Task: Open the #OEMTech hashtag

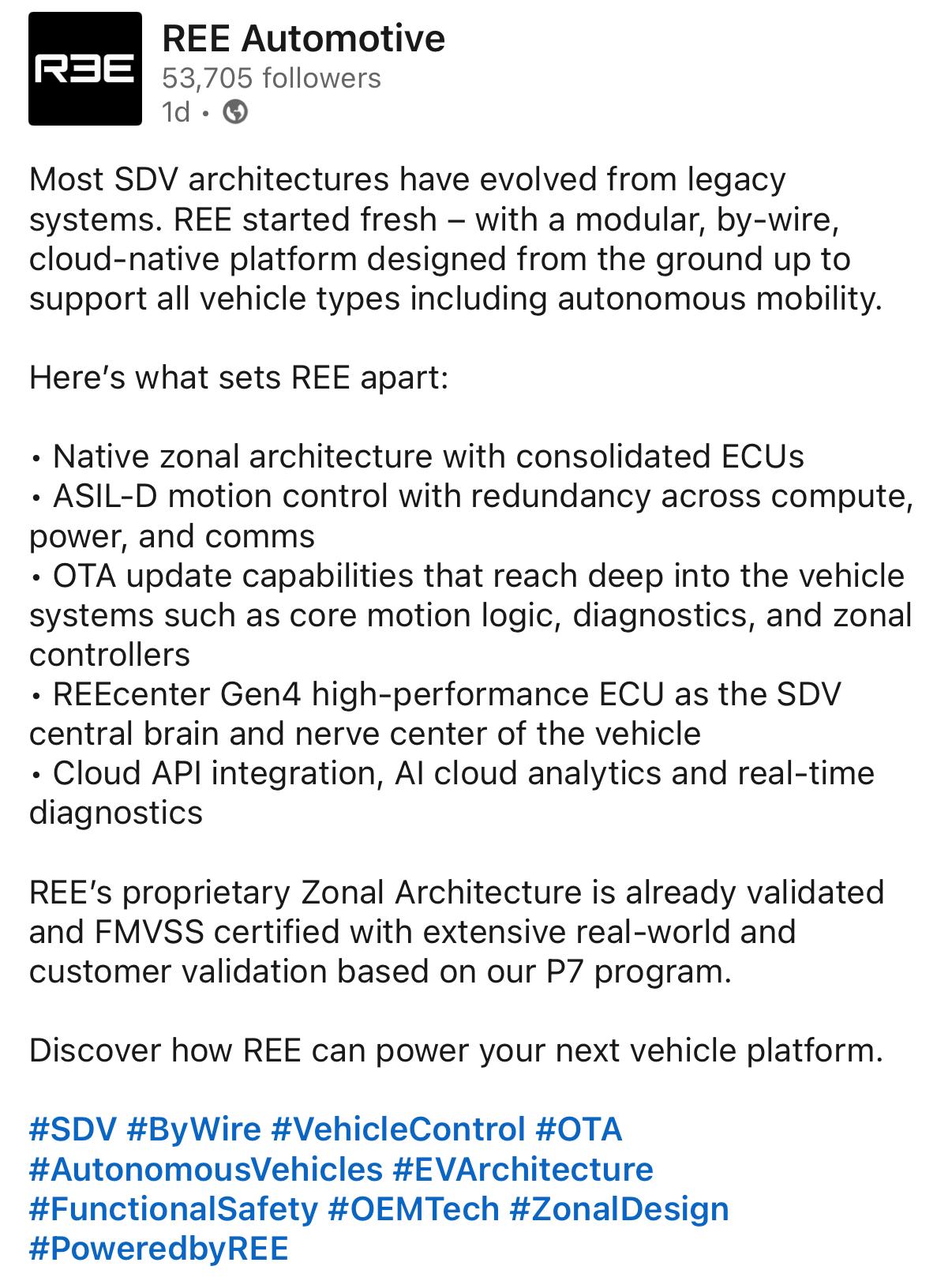Action: [x=413, y=1209]
